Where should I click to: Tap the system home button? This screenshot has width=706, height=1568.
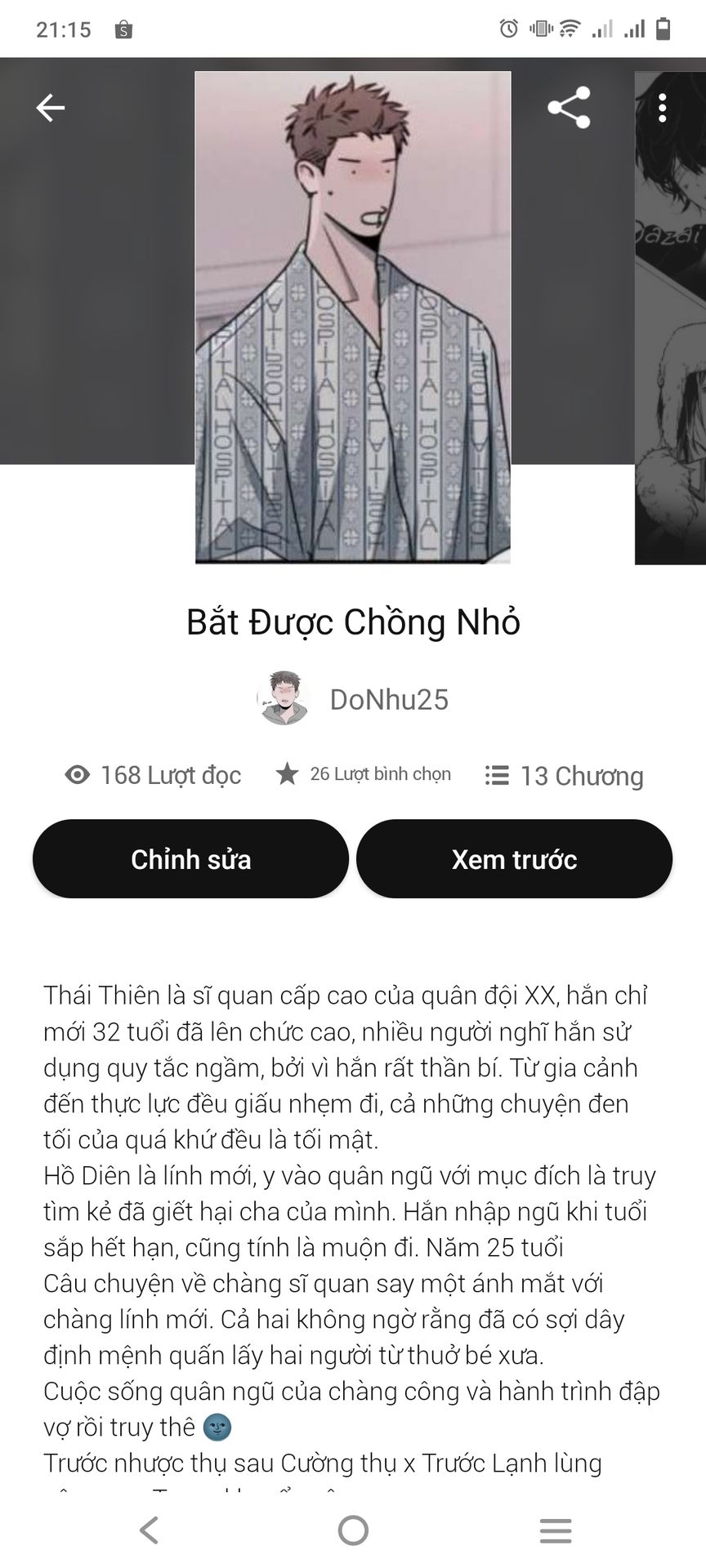(353, 1530)
